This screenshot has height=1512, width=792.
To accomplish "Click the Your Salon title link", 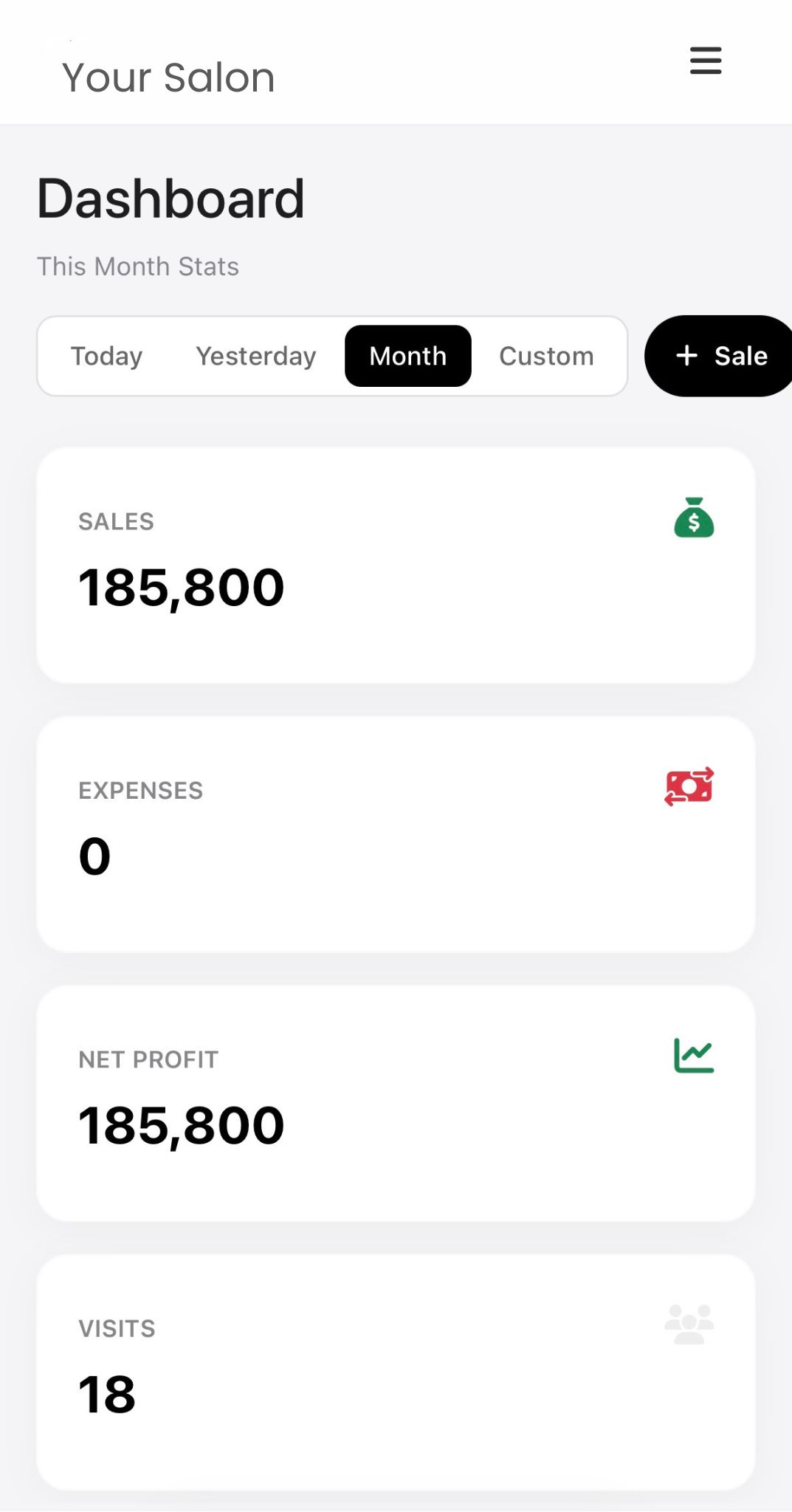I will (168, 76).
